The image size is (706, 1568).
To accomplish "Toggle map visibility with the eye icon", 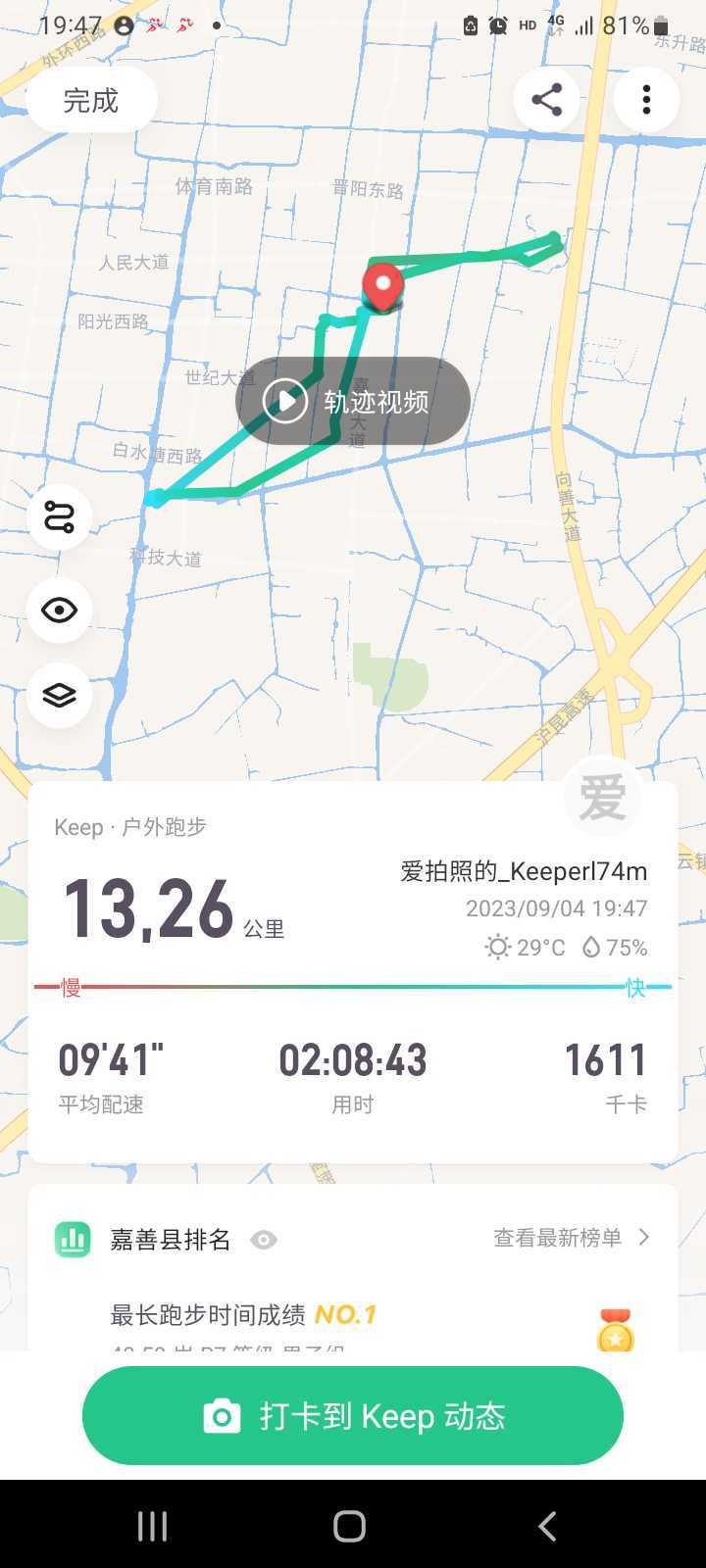I will tap(60, 611).
